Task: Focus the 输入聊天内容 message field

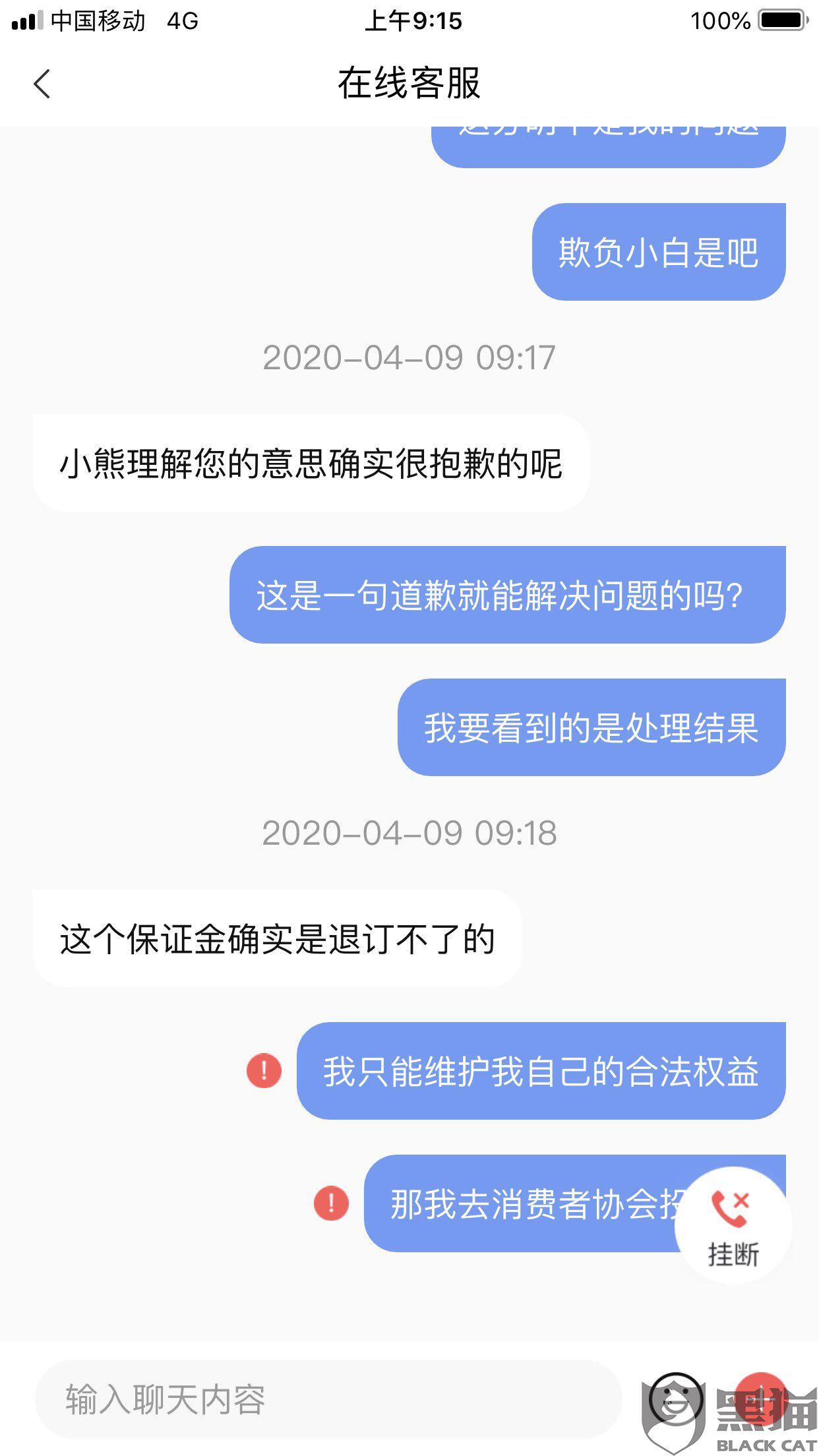Action: (328, 1399)
